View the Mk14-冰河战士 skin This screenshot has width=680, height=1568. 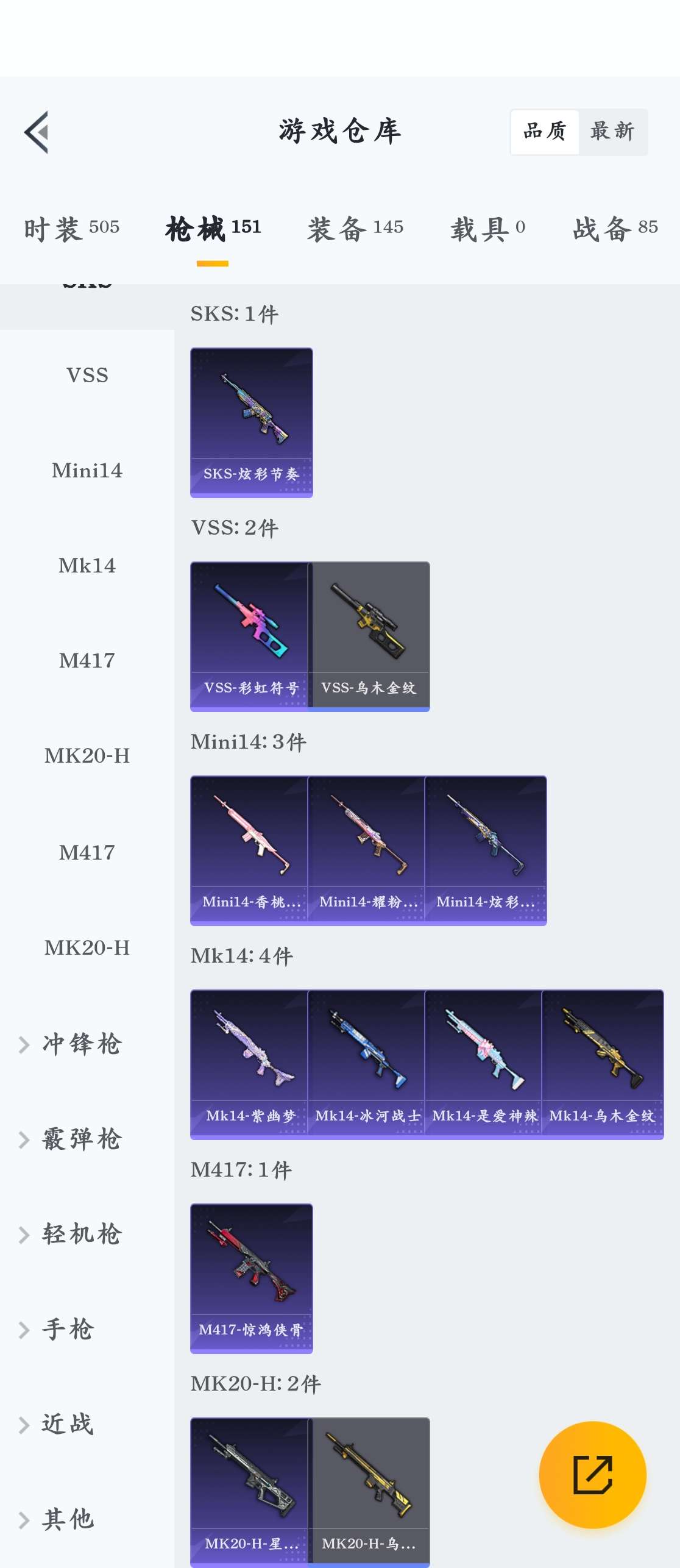[366, 1064]
